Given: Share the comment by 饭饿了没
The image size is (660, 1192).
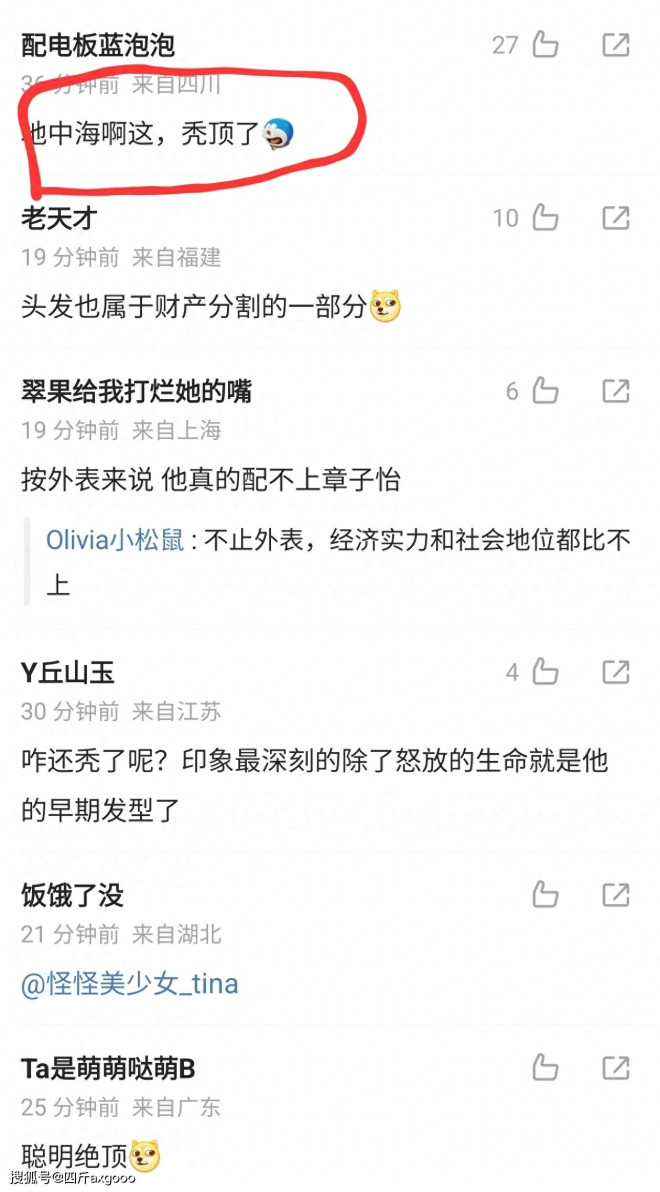Looking at the screenshot, I should click(x=616, y=894).
